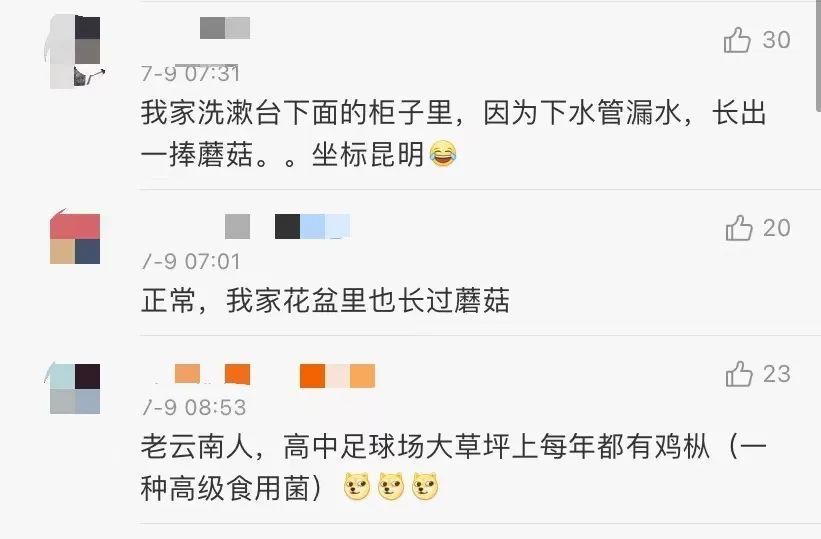
Task: Open avatar of the football field 鸡枞 commenter
Action: point(74,388)
